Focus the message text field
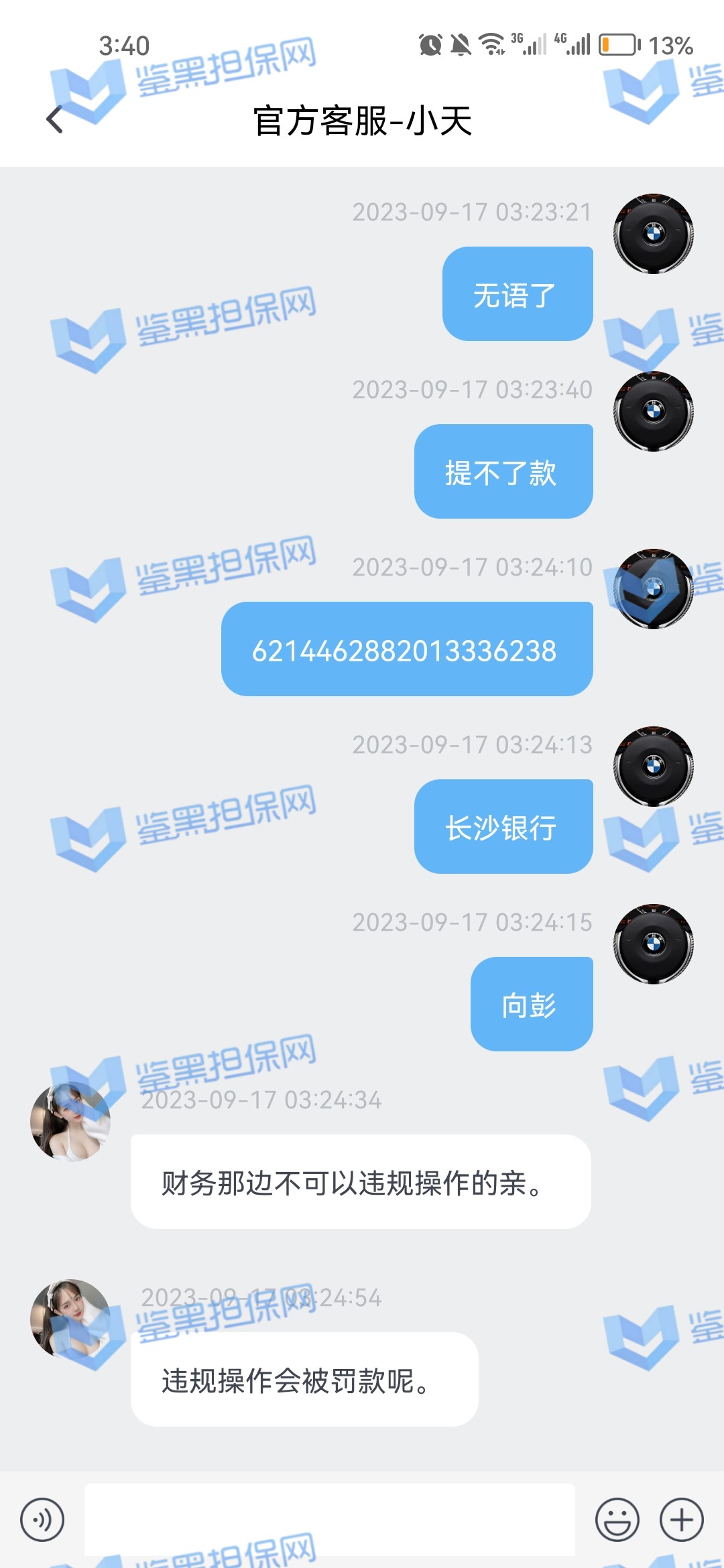The width and height of the screenshot is (724, 1568). tap(329, 1520)
